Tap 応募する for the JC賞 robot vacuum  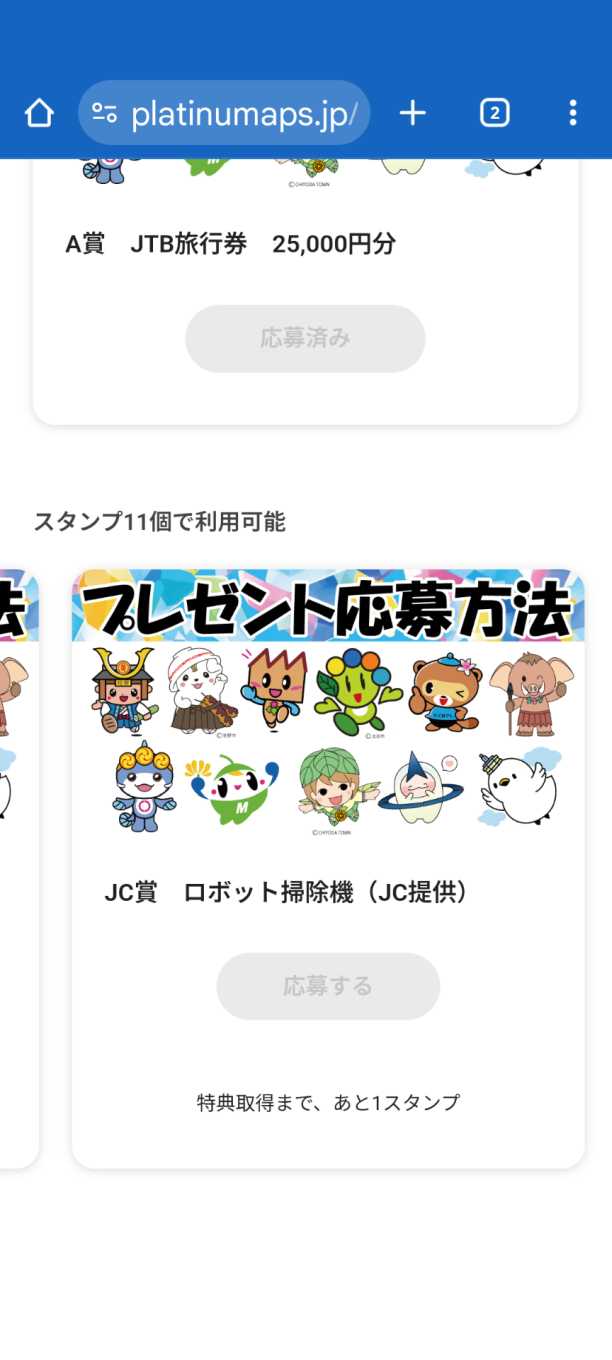click(x=328, y=986)
